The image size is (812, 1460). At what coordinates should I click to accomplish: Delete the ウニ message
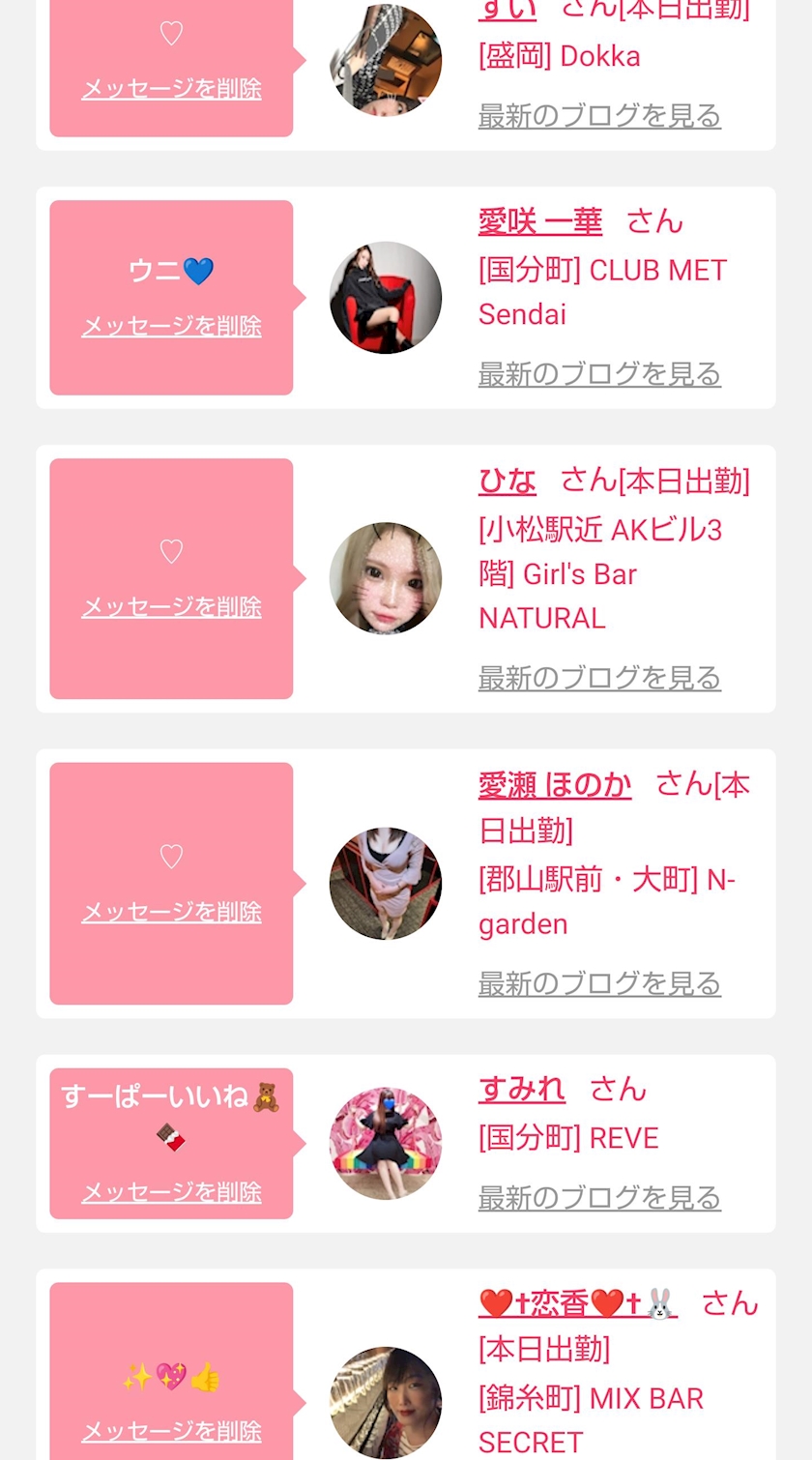[x=171, y=327]
